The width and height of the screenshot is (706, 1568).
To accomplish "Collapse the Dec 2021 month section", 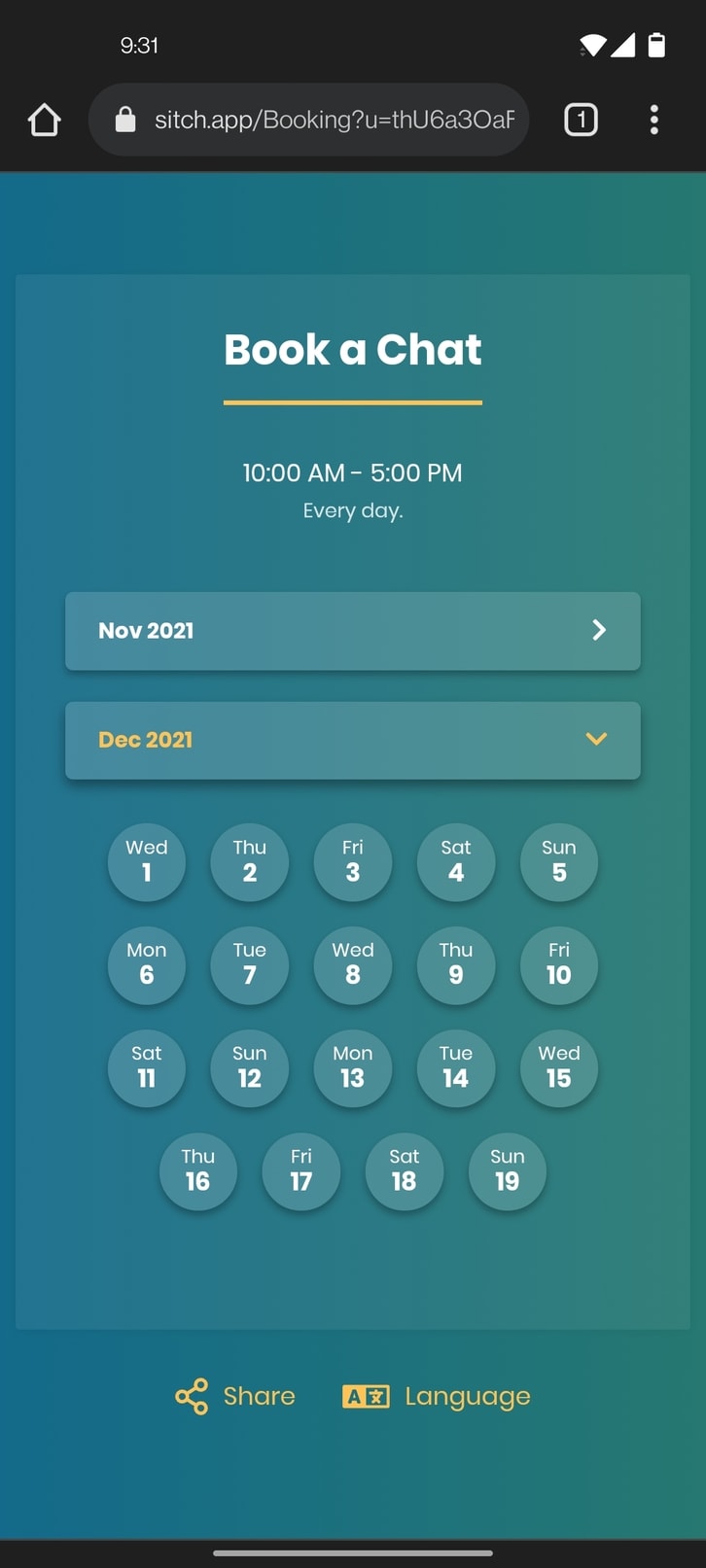I will click(x=352, y=740).
